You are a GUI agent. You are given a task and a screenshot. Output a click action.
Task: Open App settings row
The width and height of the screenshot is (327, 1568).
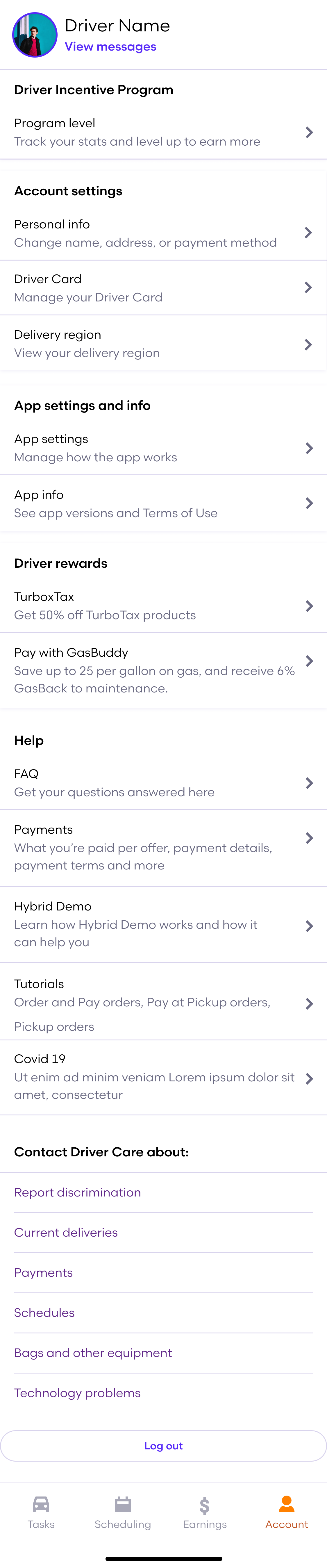click(163, 448)
